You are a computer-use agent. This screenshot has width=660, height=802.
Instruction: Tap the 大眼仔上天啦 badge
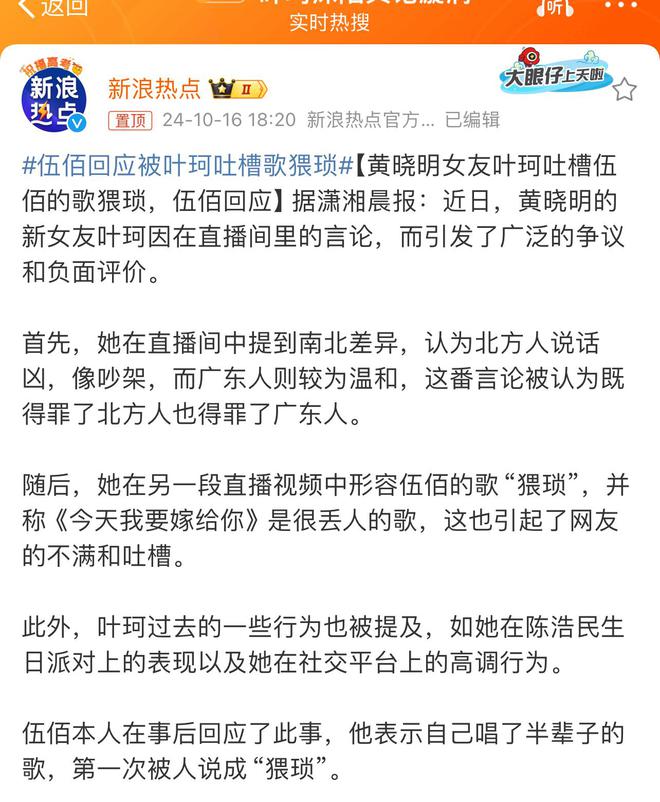pyautogui.click(x=553, y=73)
